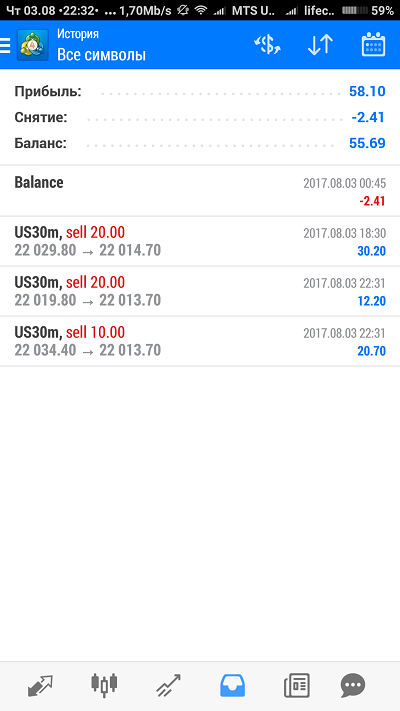Open the US30m trade with 30.20 profit
The image size is (400, 711).
coord(200,242)
